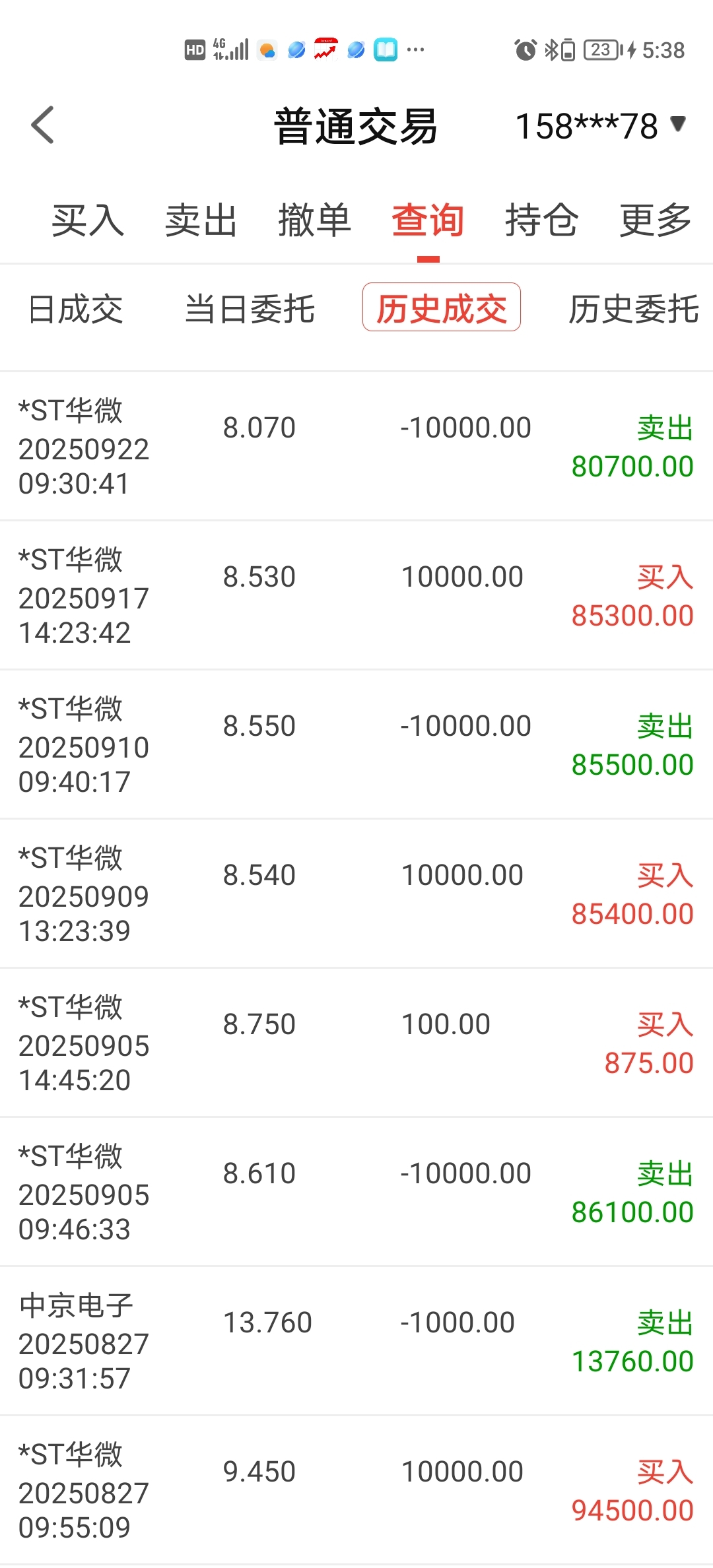Open the 更多 tab
Image resolution: width=713 pixels, height=1568 pixels.
pos(655,220)
